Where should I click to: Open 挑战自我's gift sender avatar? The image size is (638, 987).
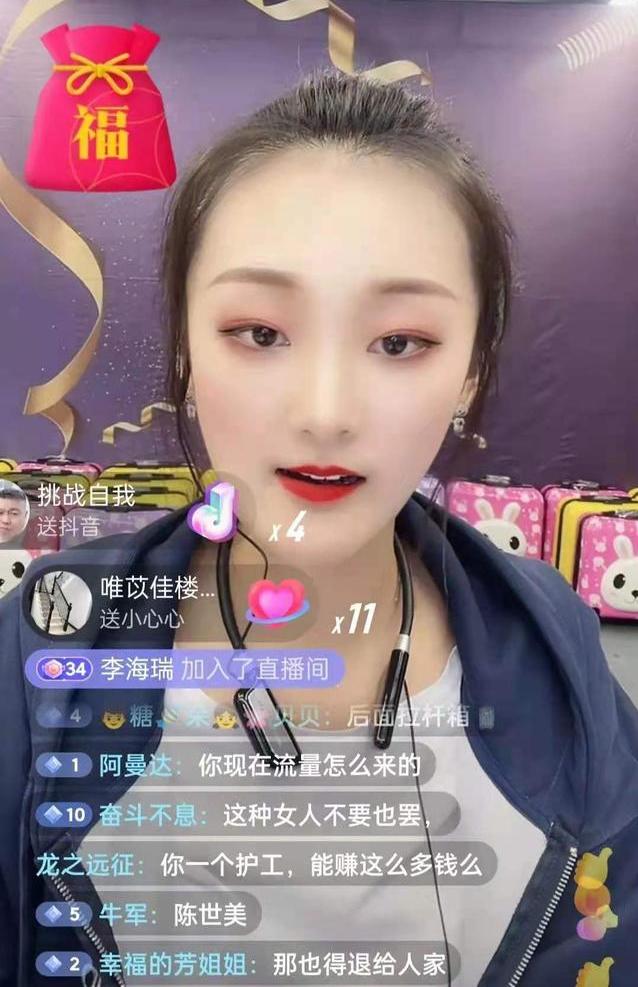[12, 512]
